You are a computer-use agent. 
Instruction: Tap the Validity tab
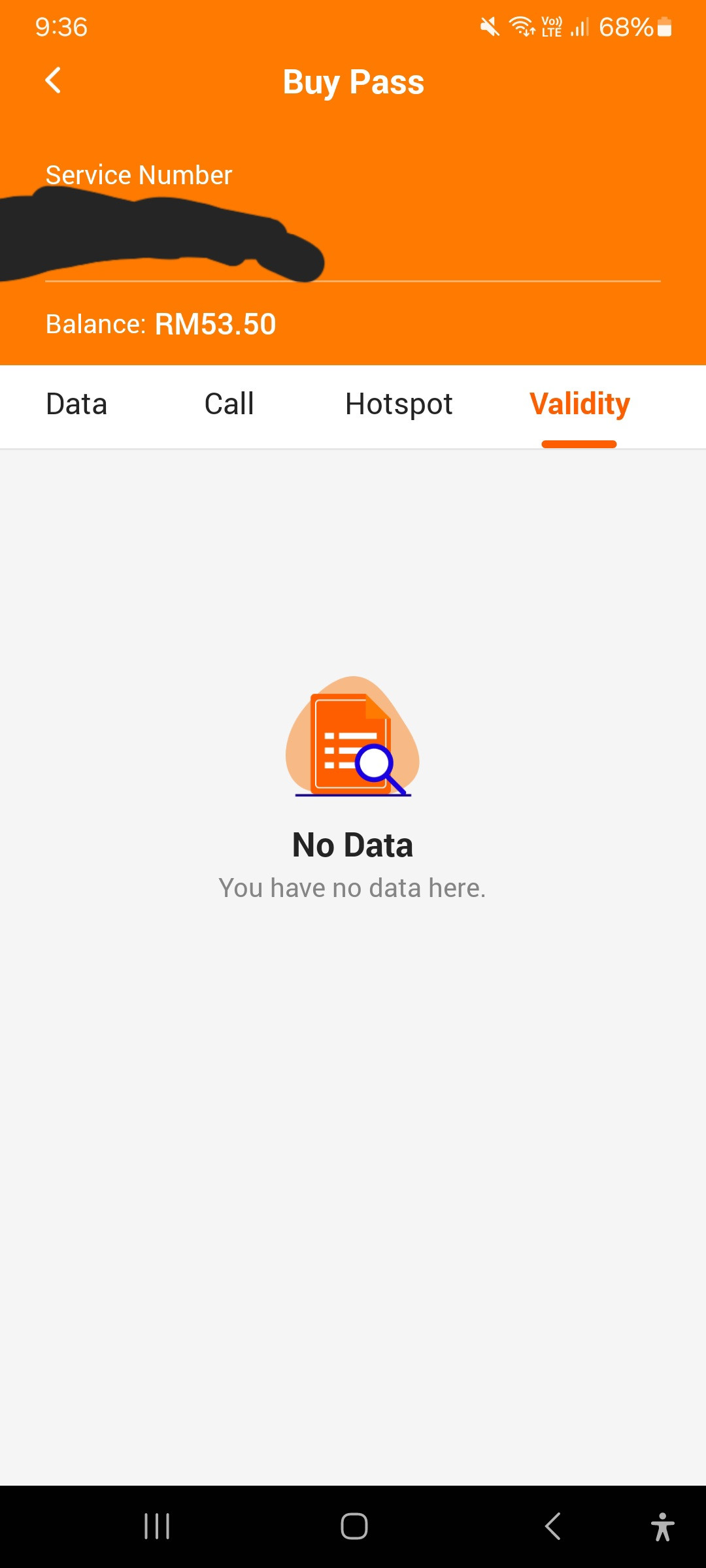click(579, 404)
